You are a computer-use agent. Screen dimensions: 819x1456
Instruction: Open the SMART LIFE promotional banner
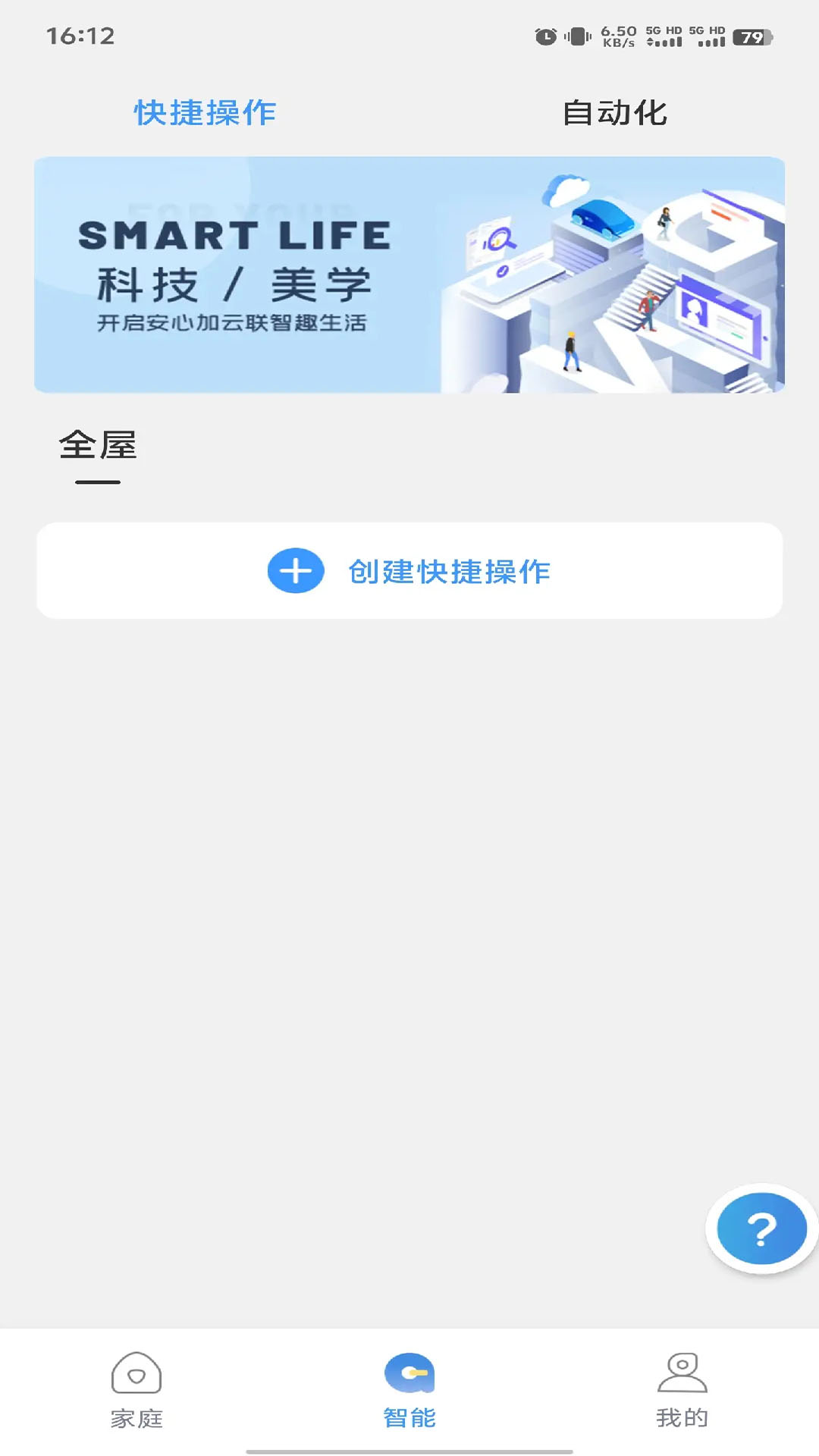pyautogui.click(x=409, y=274)
